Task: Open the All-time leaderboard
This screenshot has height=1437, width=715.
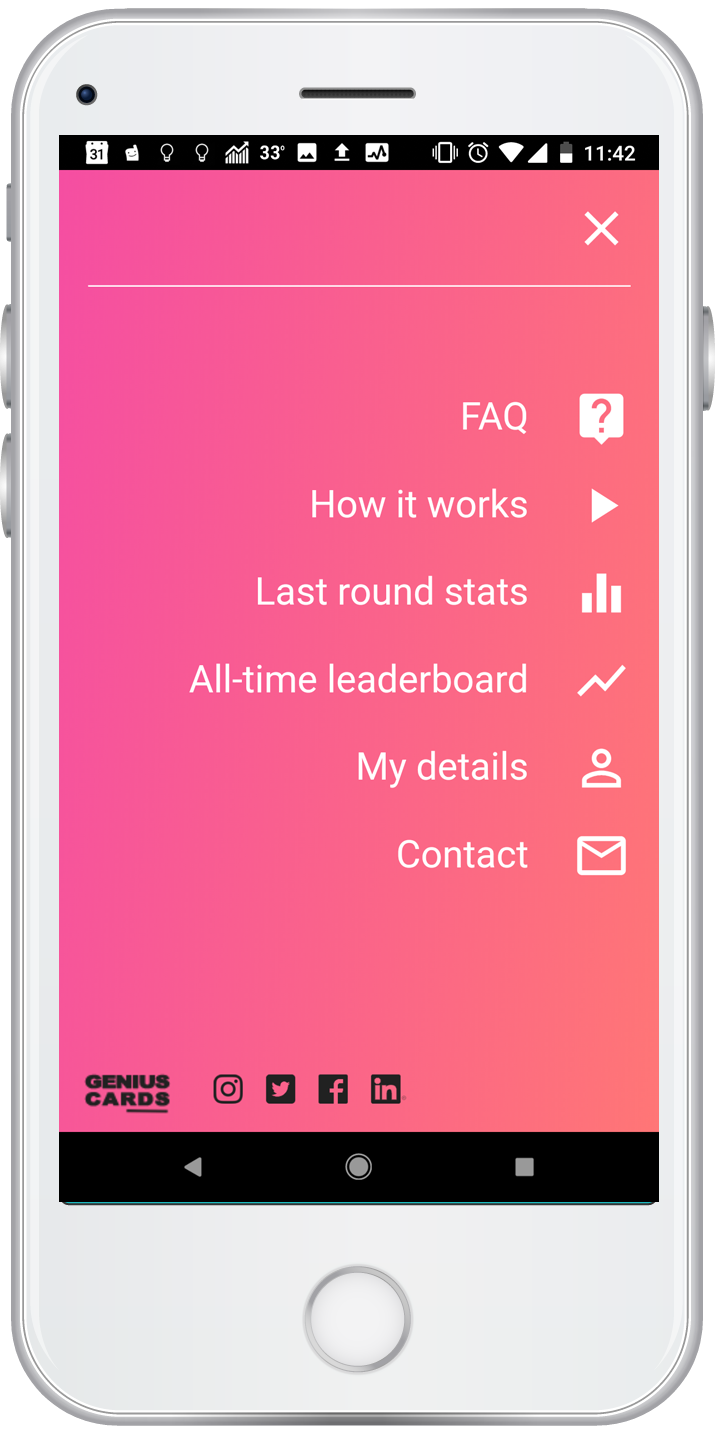Action: point(359,680)
